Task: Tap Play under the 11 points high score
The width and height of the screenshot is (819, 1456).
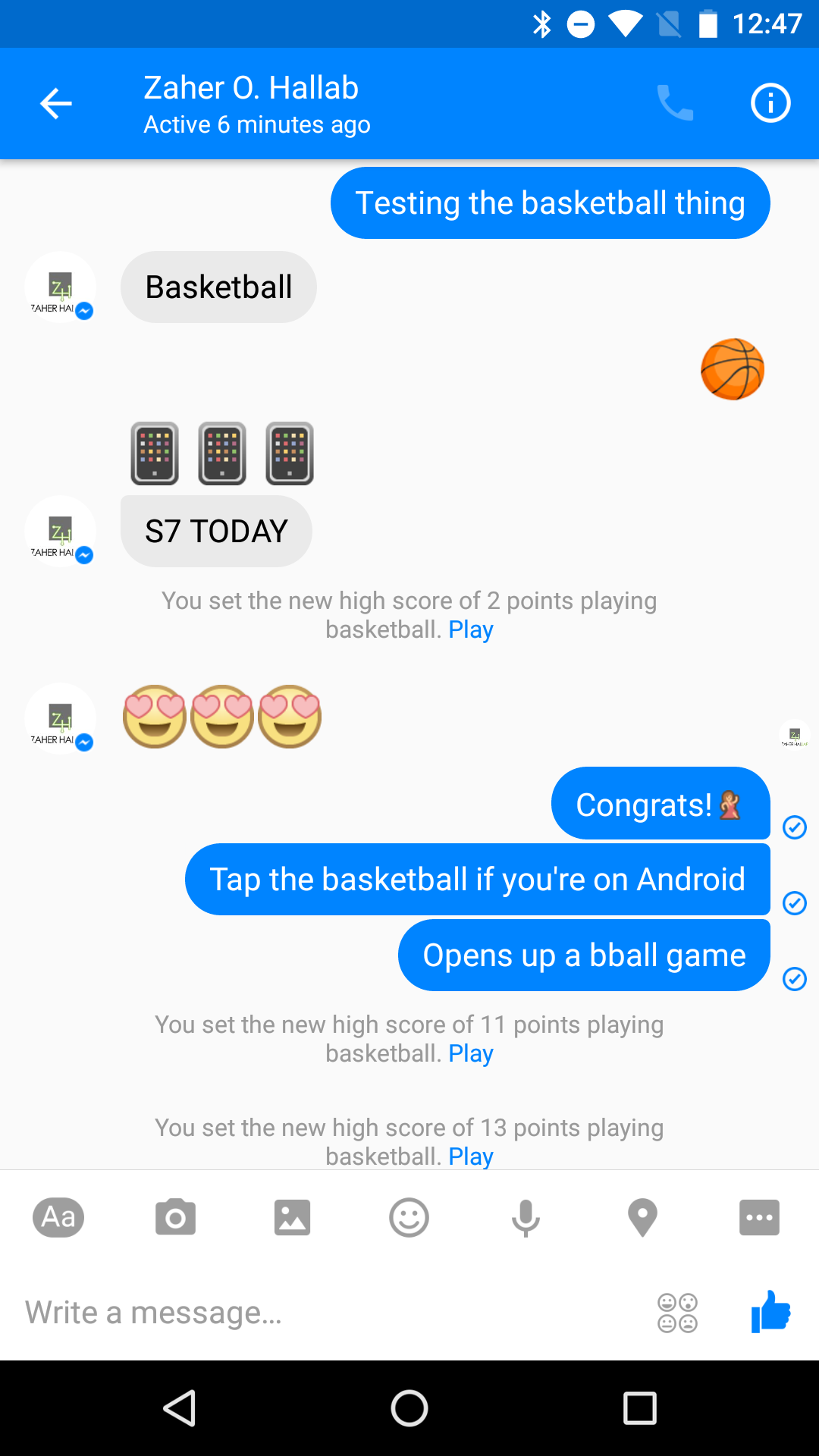Action: (470, 1053)
